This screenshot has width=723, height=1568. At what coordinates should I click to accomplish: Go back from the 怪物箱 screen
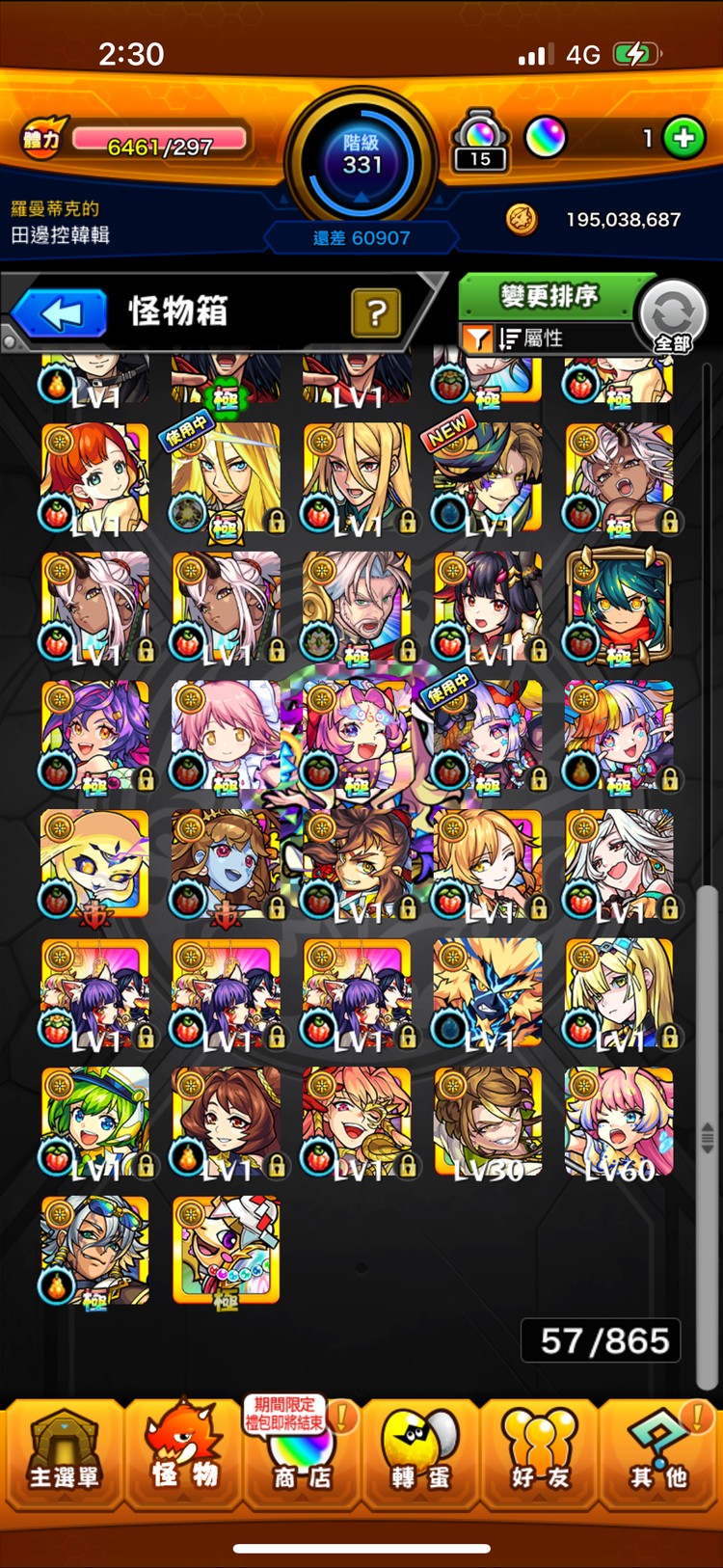click(60, 314)
